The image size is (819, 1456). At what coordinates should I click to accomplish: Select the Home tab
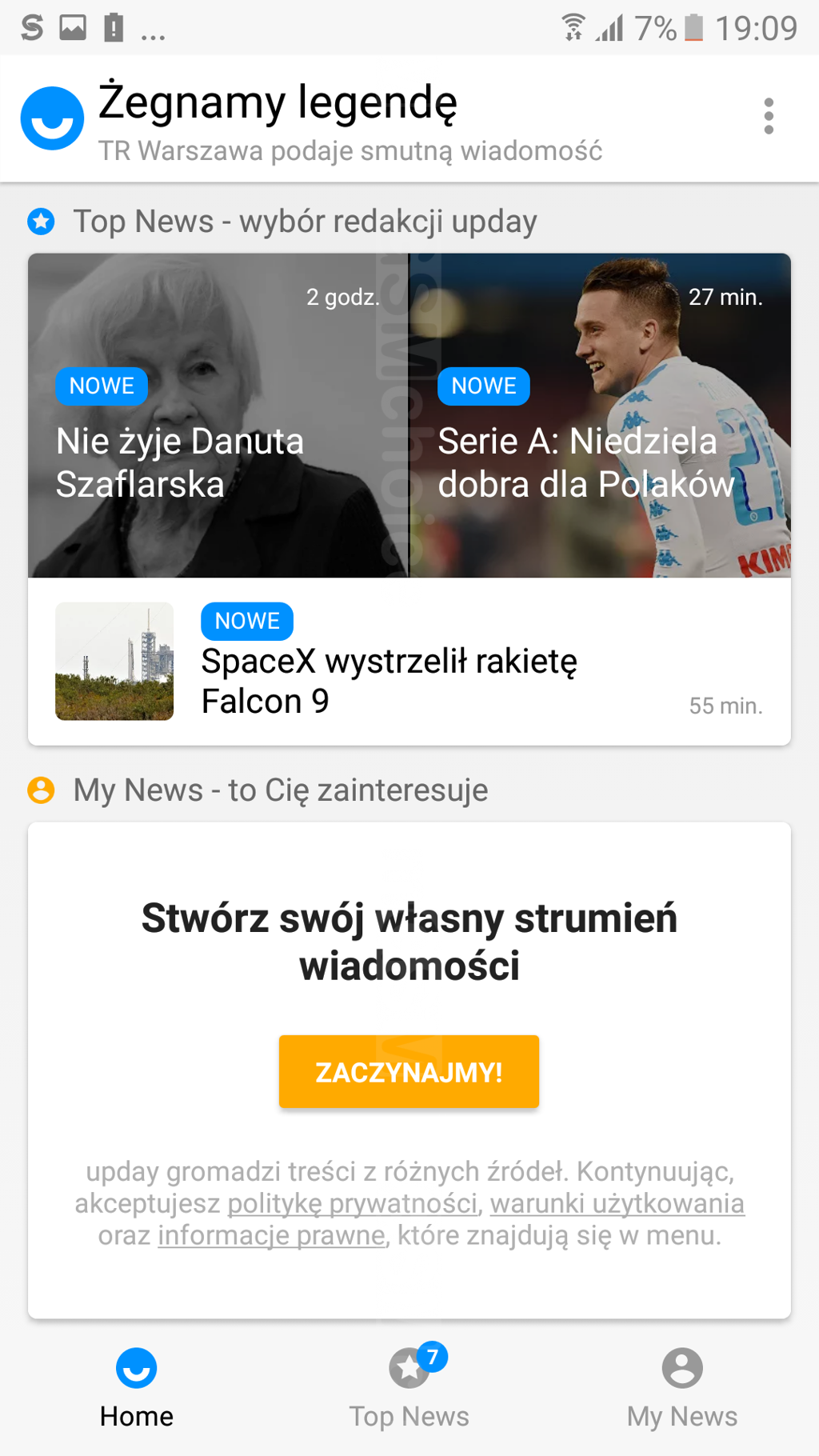136,1388
